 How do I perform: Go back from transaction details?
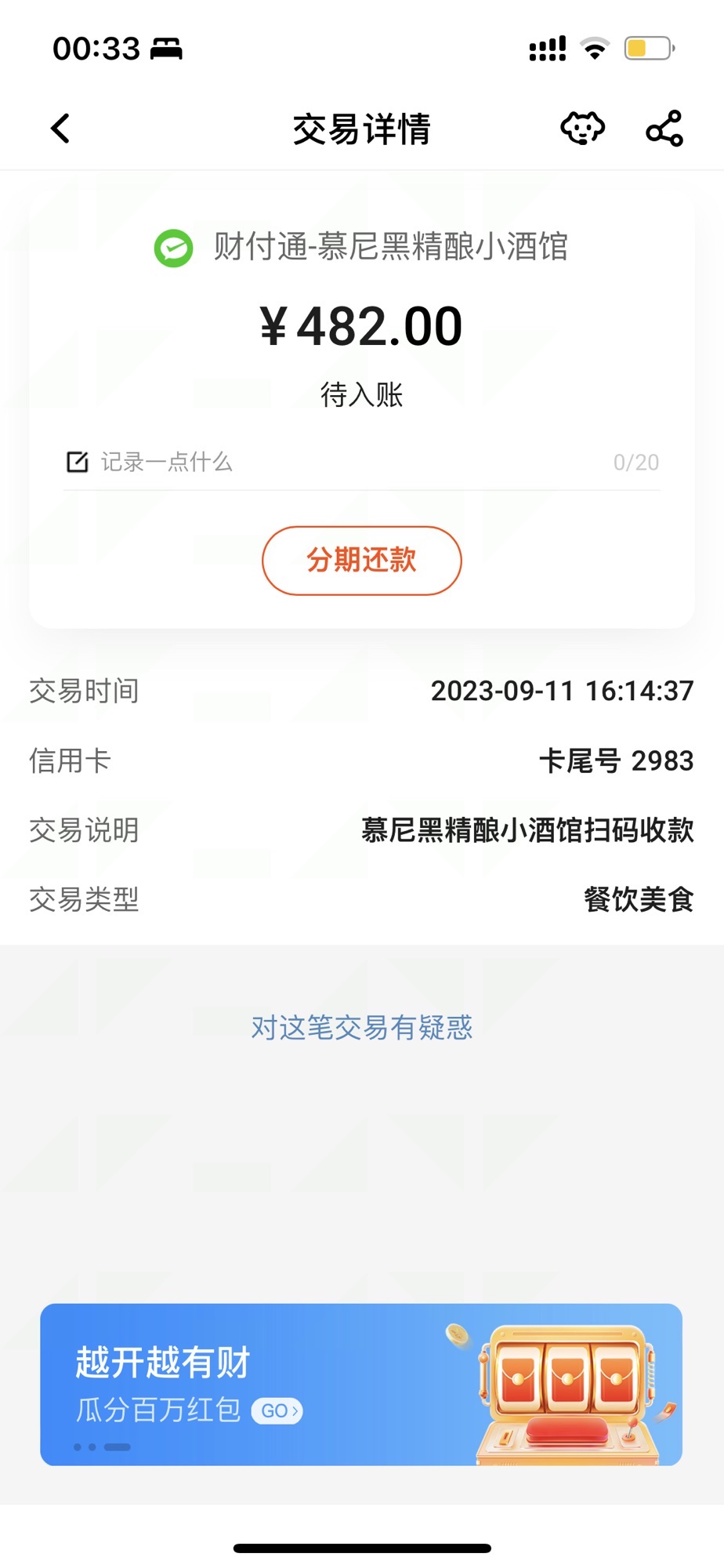tap(60, 129)
